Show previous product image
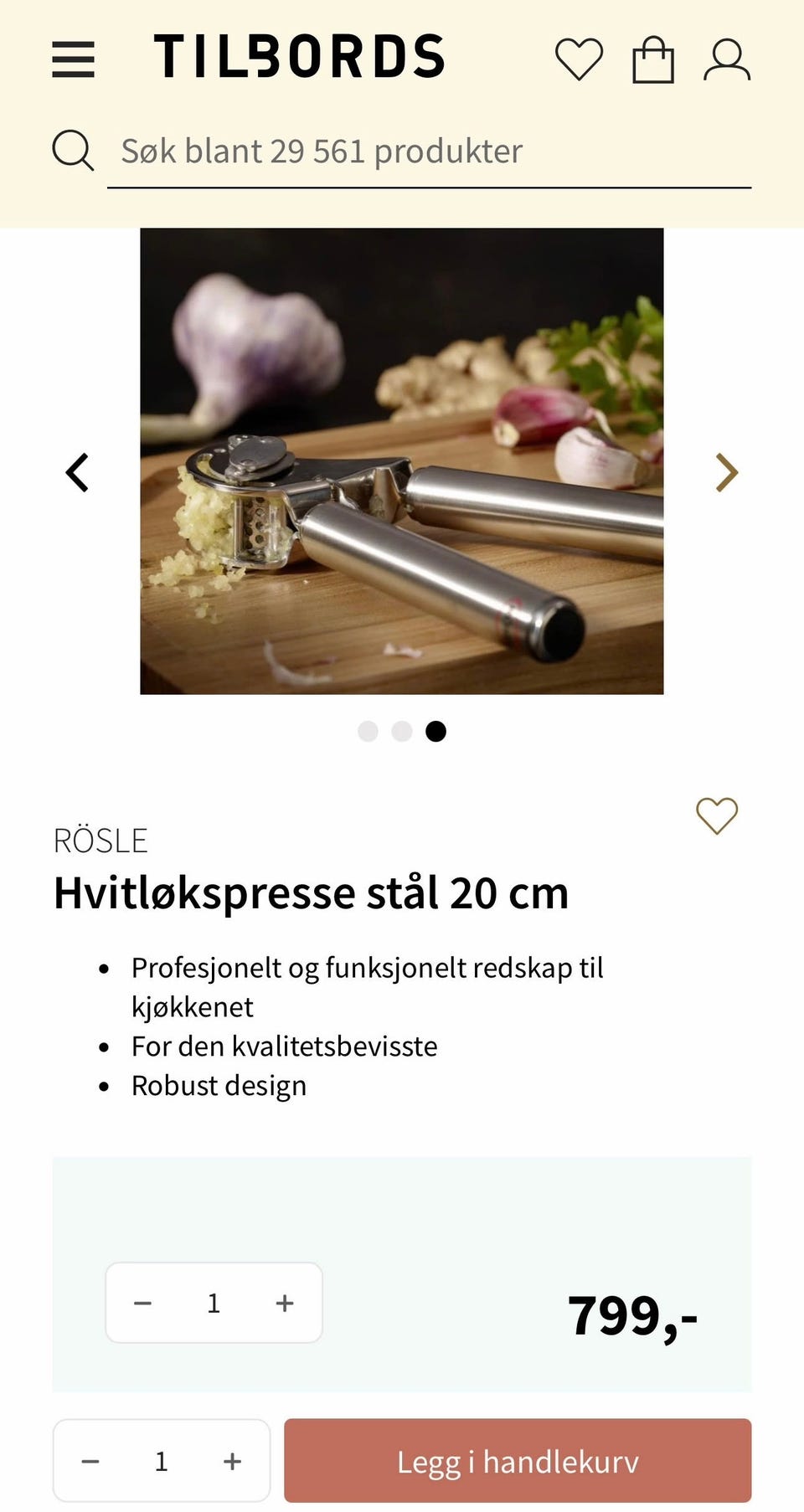 click(x=77, y=473)
